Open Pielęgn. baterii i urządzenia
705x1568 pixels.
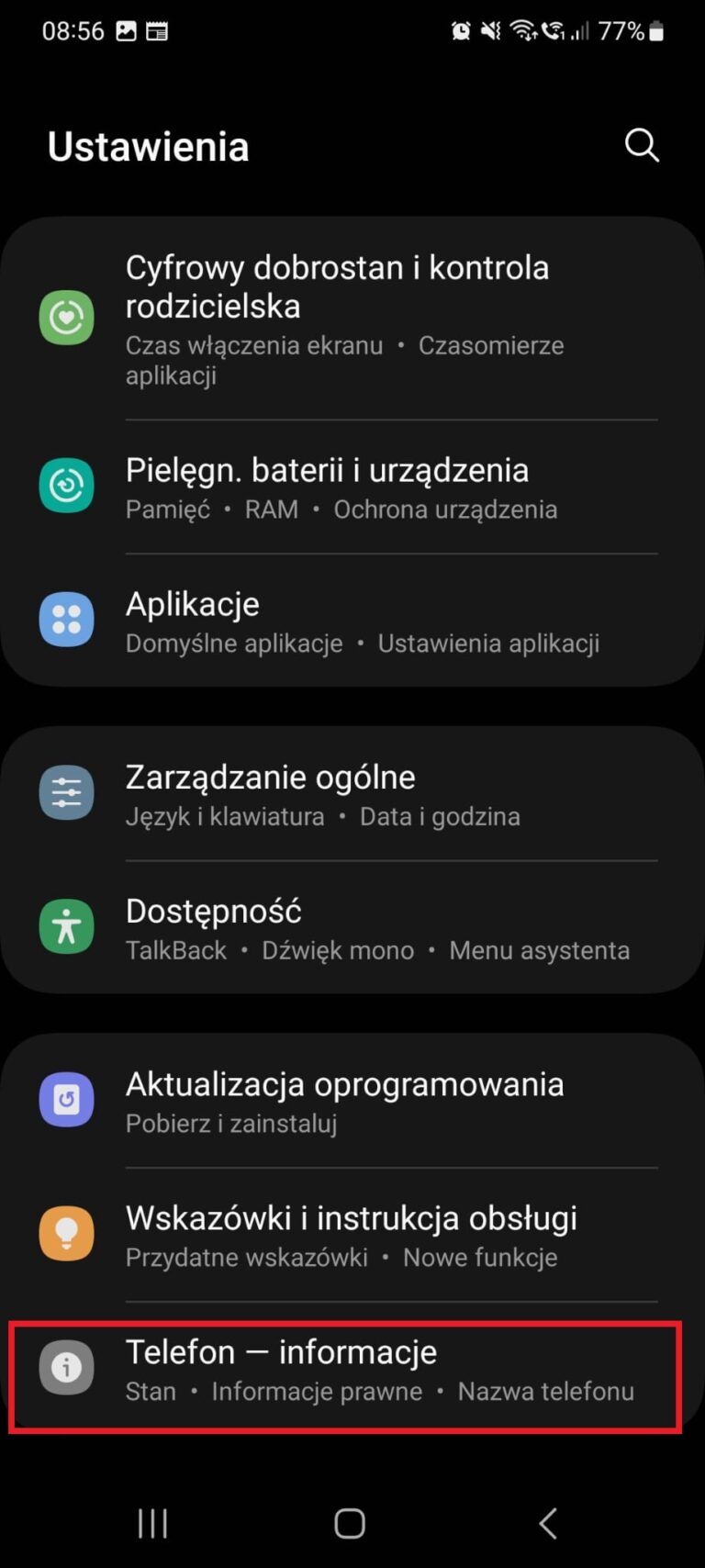coord(352,487)
